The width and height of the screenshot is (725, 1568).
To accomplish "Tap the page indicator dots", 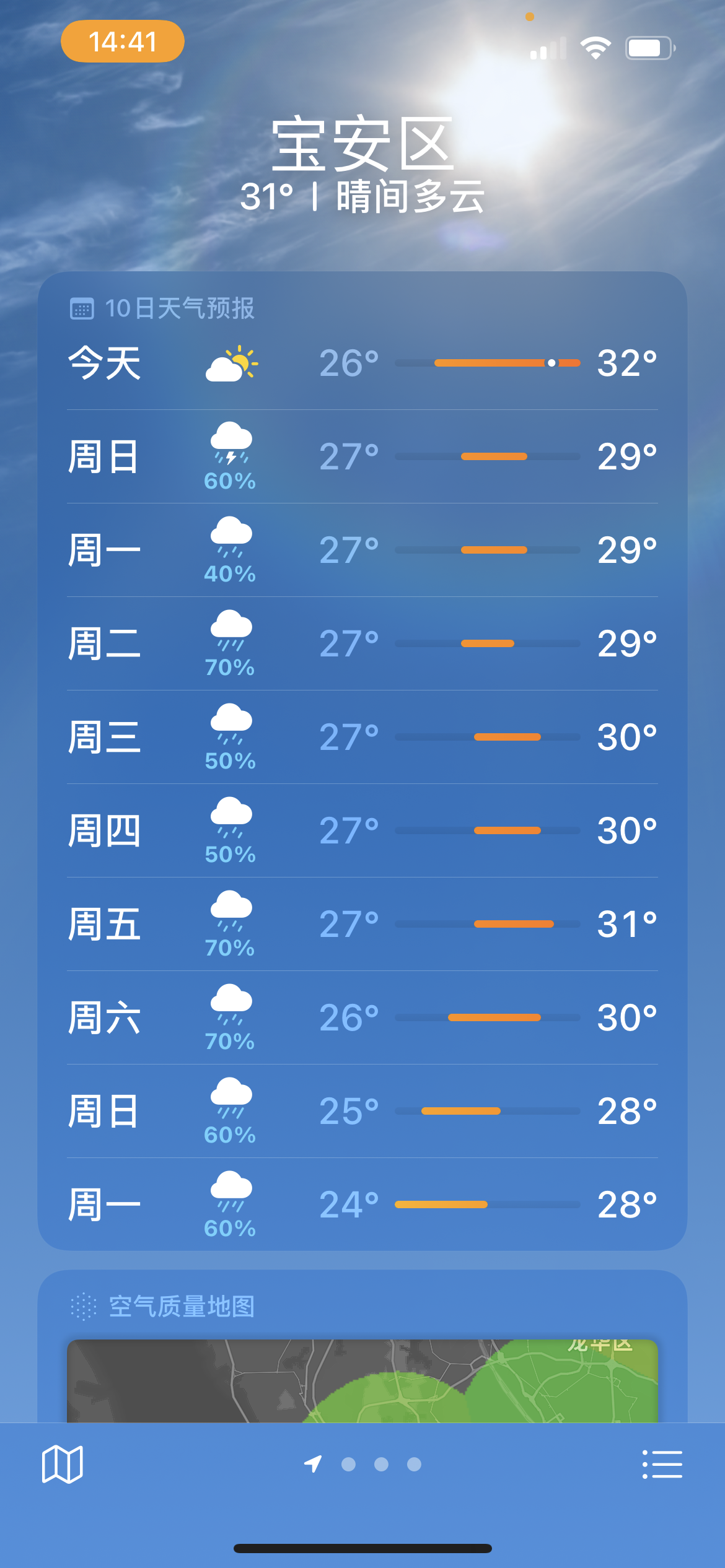I will 362,1464.
